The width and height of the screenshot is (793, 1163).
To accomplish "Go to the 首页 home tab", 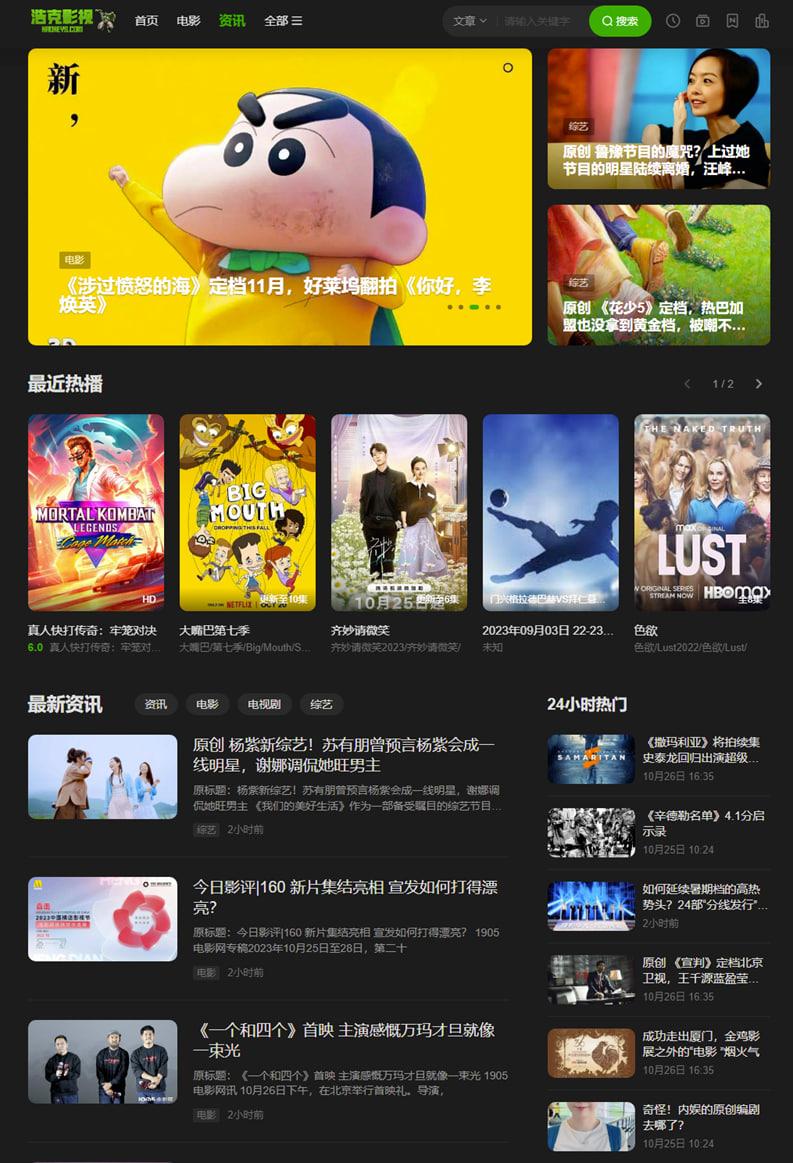I will [x=146, y=21].
